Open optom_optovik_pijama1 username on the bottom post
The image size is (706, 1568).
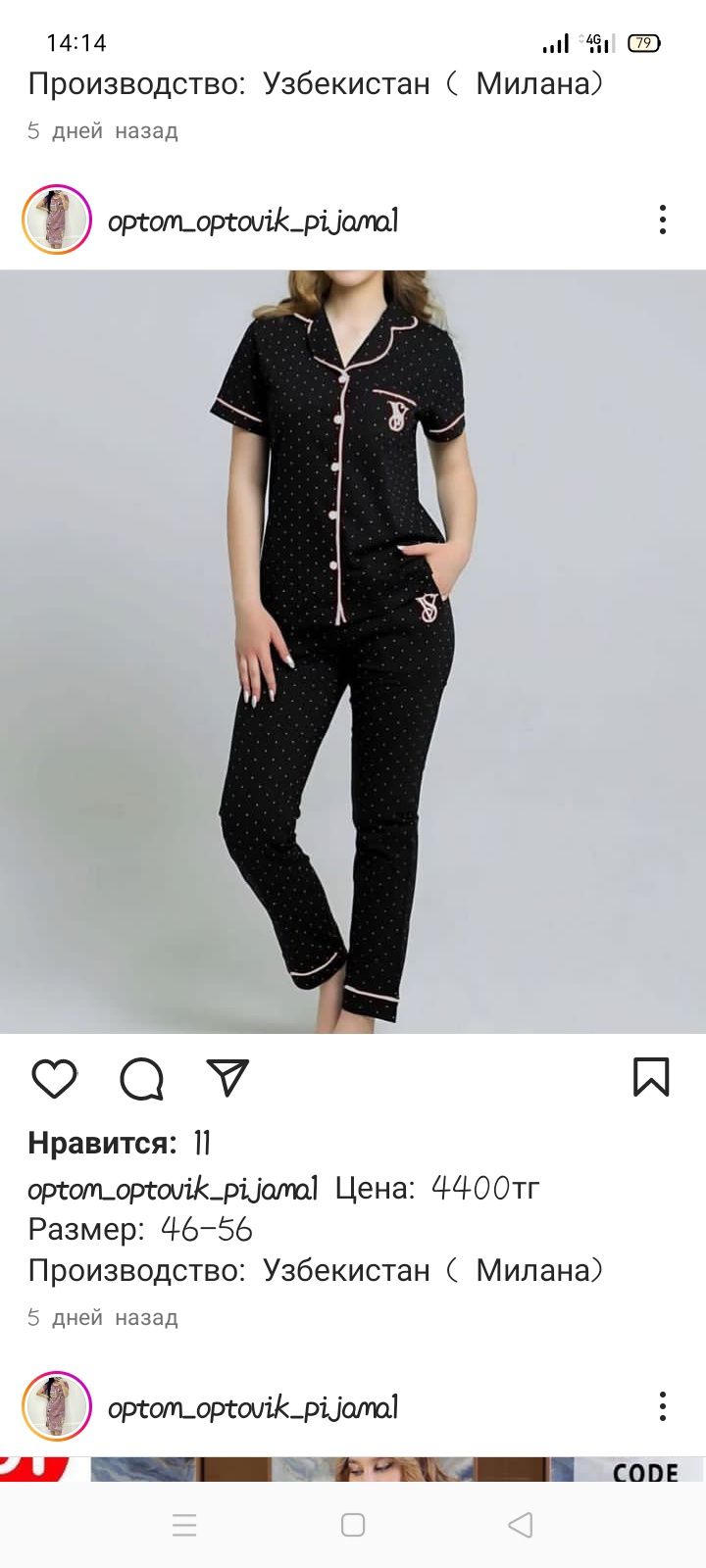click(253, 1408)
